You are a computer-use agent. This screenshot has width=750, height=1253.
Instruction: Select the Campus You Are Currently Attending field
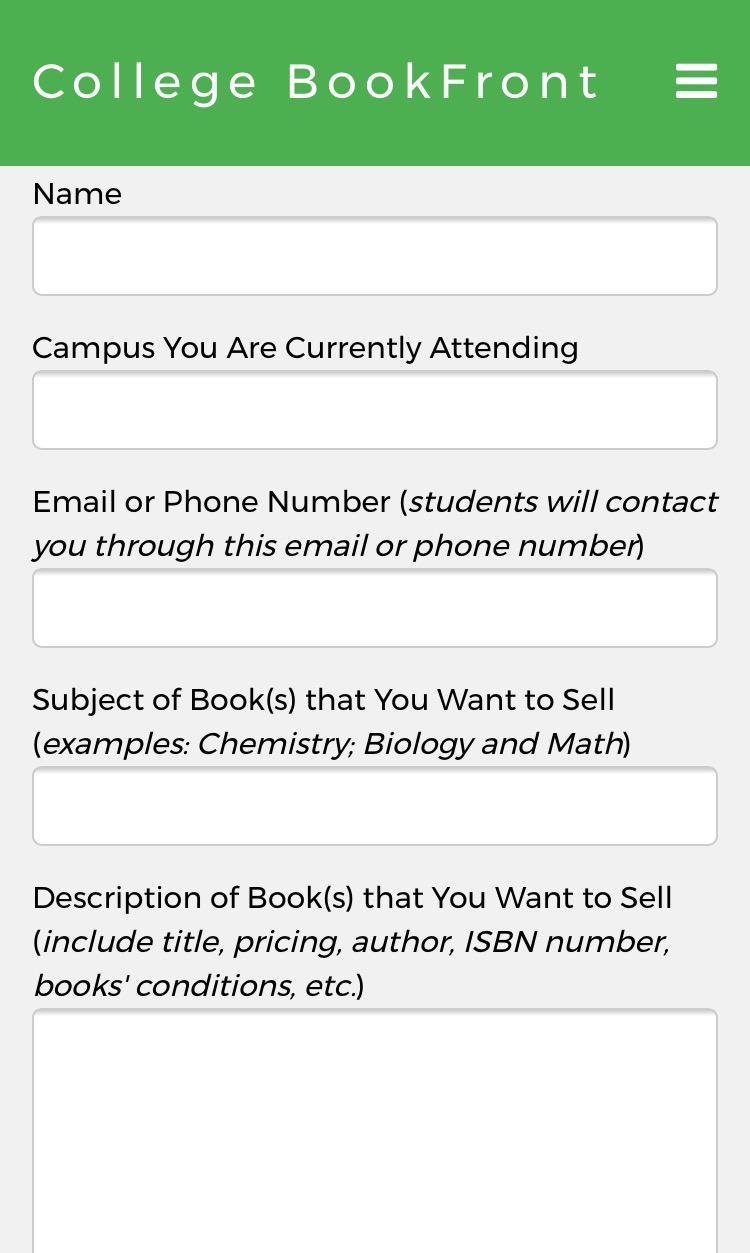click(375, 410)
